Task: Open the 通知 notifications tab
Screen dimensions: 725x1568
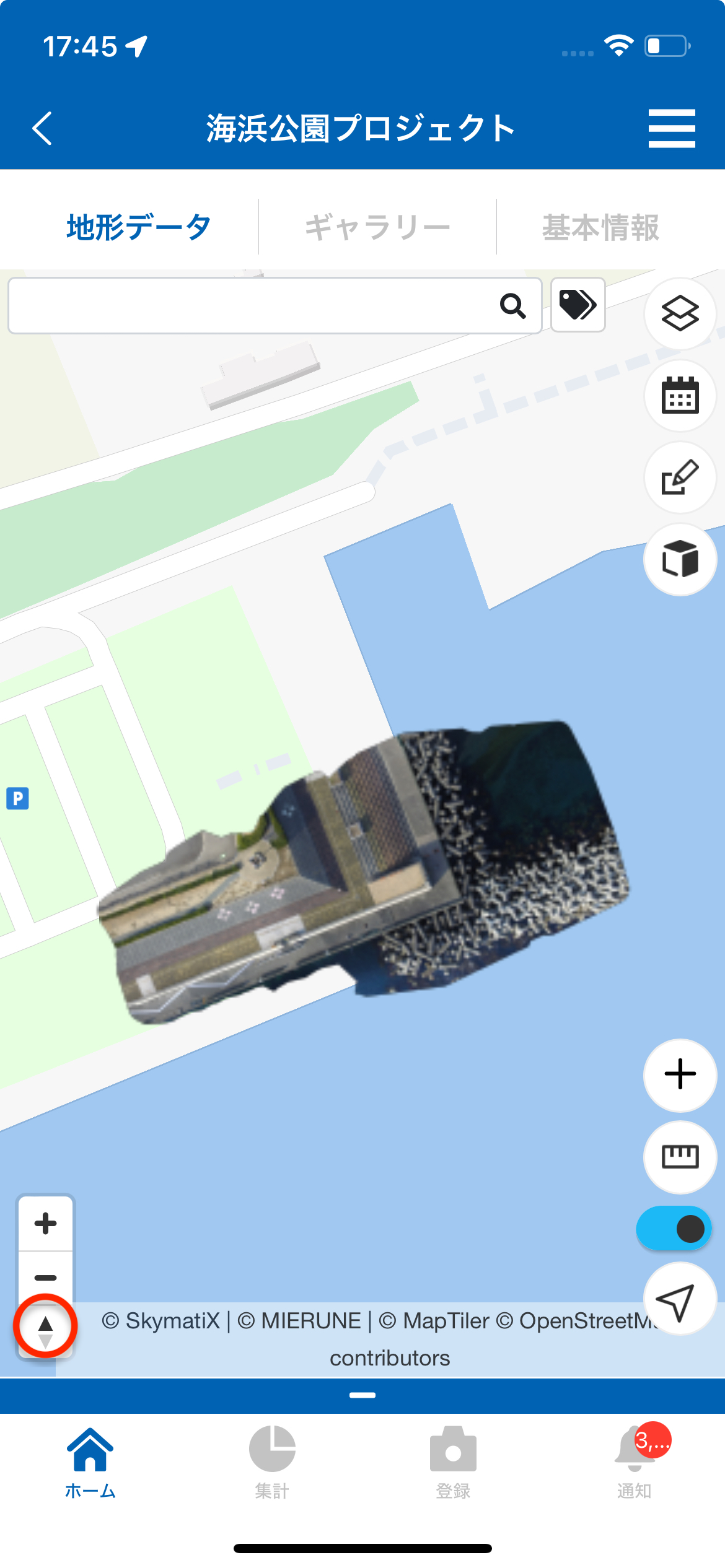Action: (x=635, y=1463)
